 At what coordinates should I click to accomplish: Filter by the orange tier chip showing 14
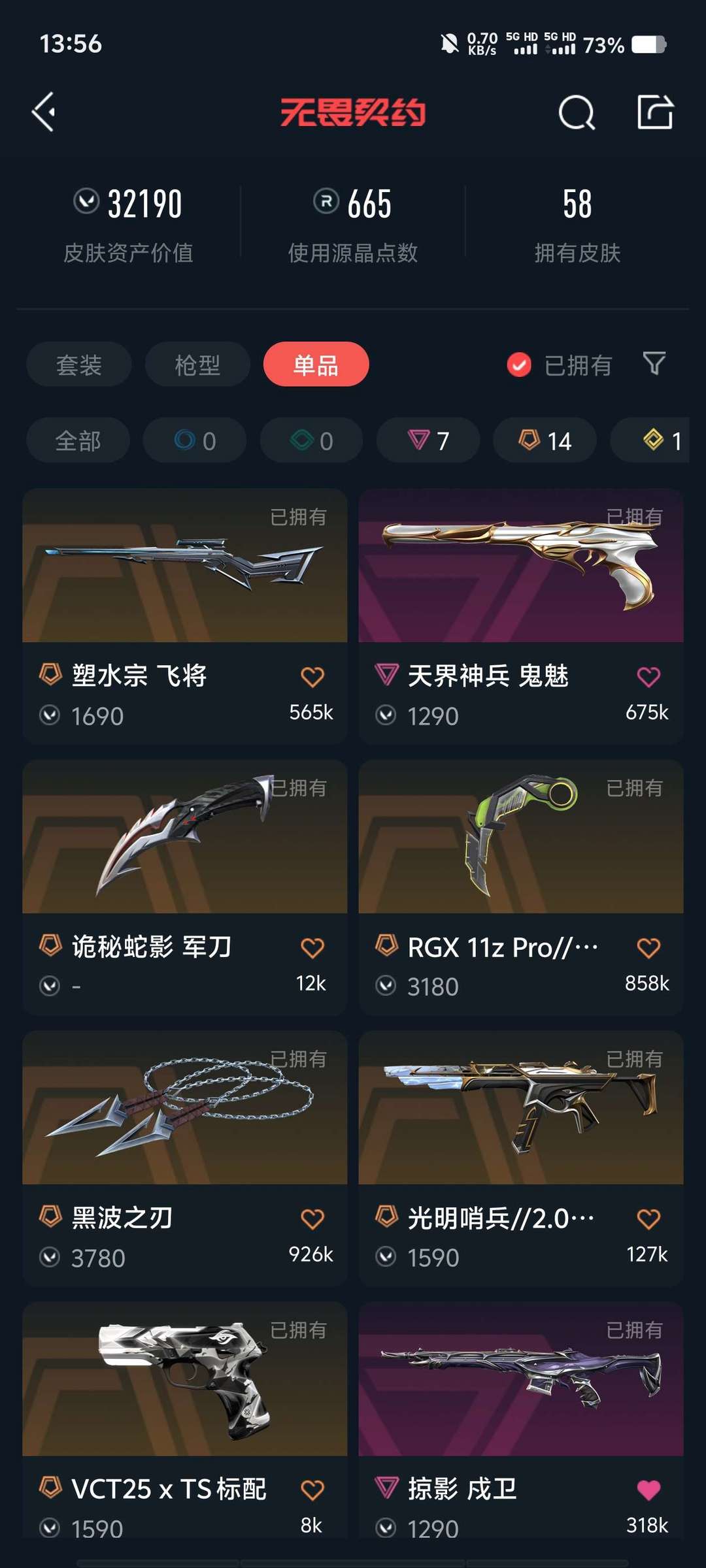545,440
